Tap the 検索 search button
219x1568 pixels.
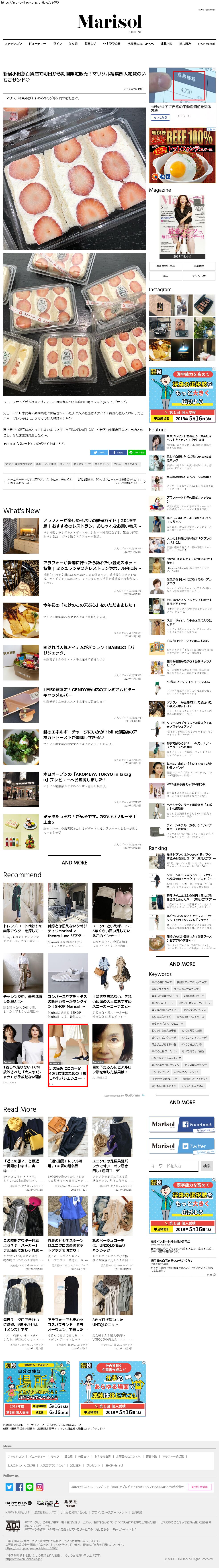pyautogui.click(x=207, y=1166)
